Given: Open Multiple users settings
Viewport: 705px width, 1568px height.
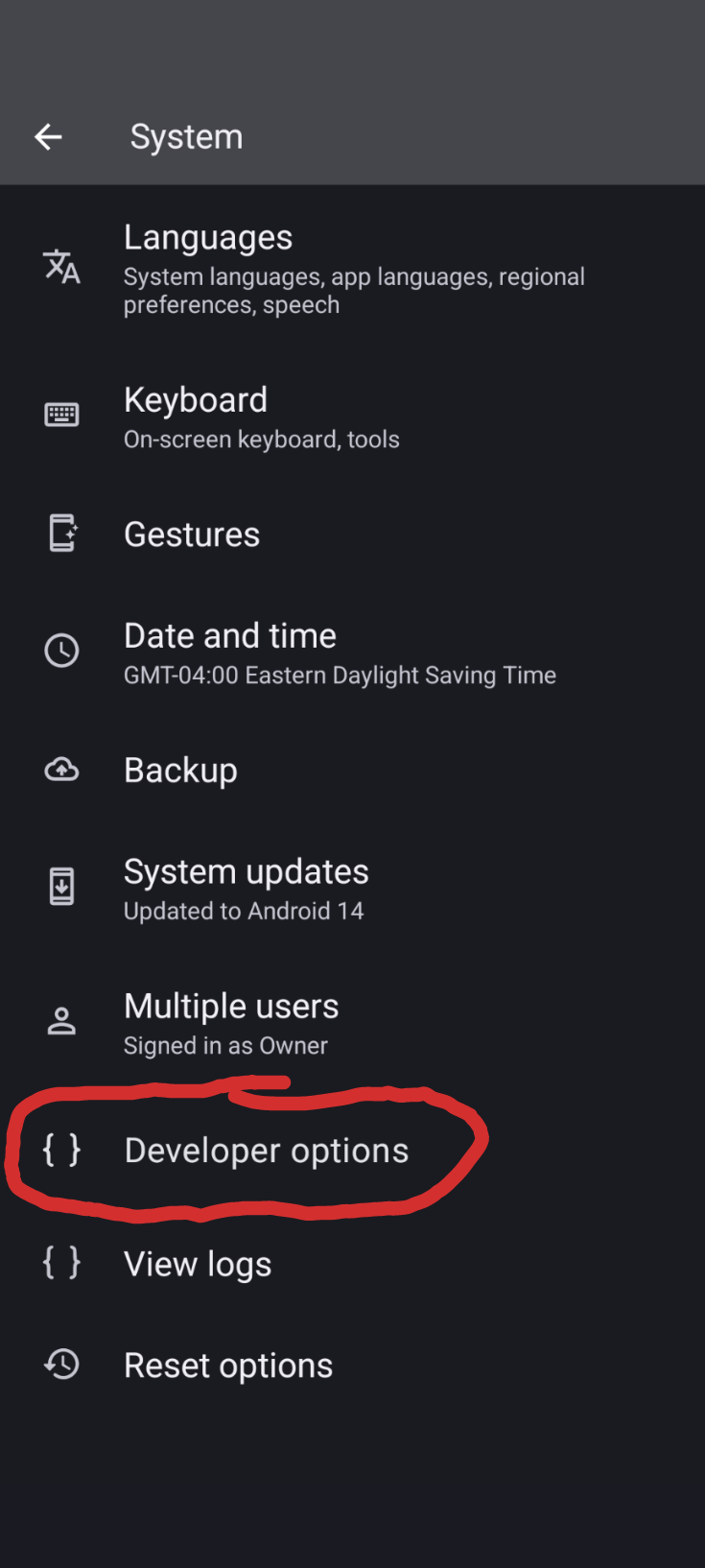Looking at the screenshot, I should point(231,1007).
